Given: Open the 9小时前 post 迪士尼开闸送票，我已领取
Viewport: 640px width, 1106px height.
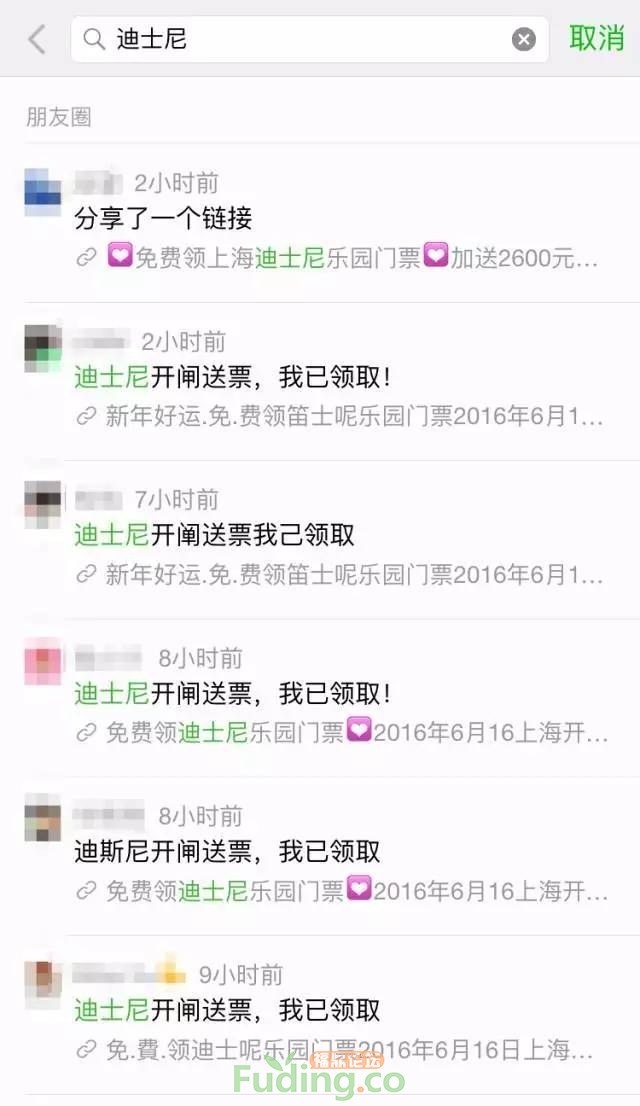Looking at the screenshot, I should coord(228,1010).
